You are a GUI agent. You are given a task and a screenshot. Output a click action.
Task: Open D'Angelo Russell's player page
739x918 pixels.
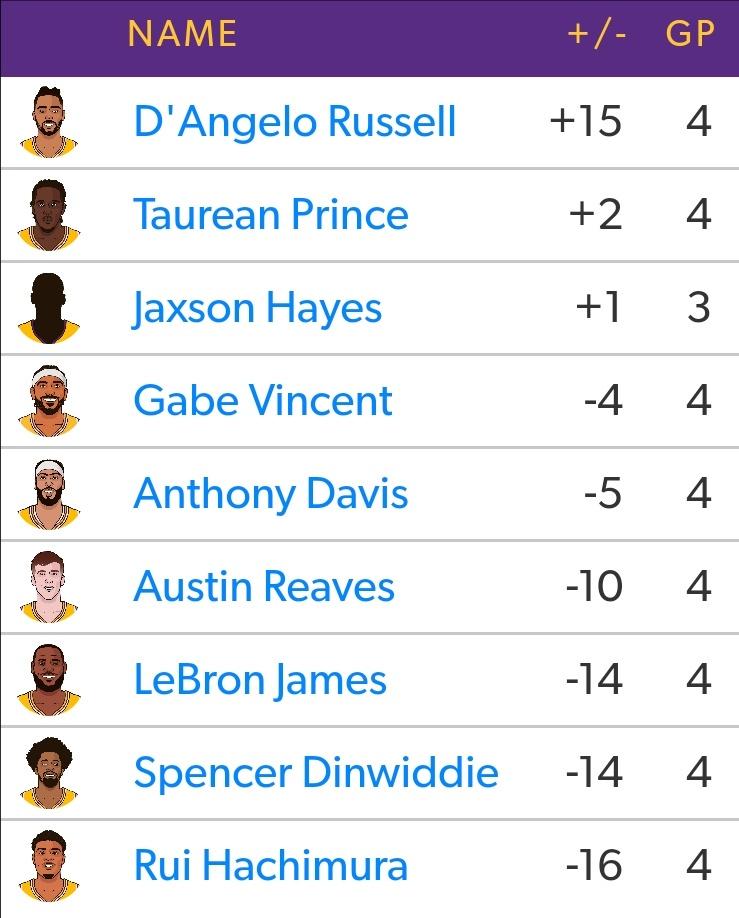[x=295, y=122]
